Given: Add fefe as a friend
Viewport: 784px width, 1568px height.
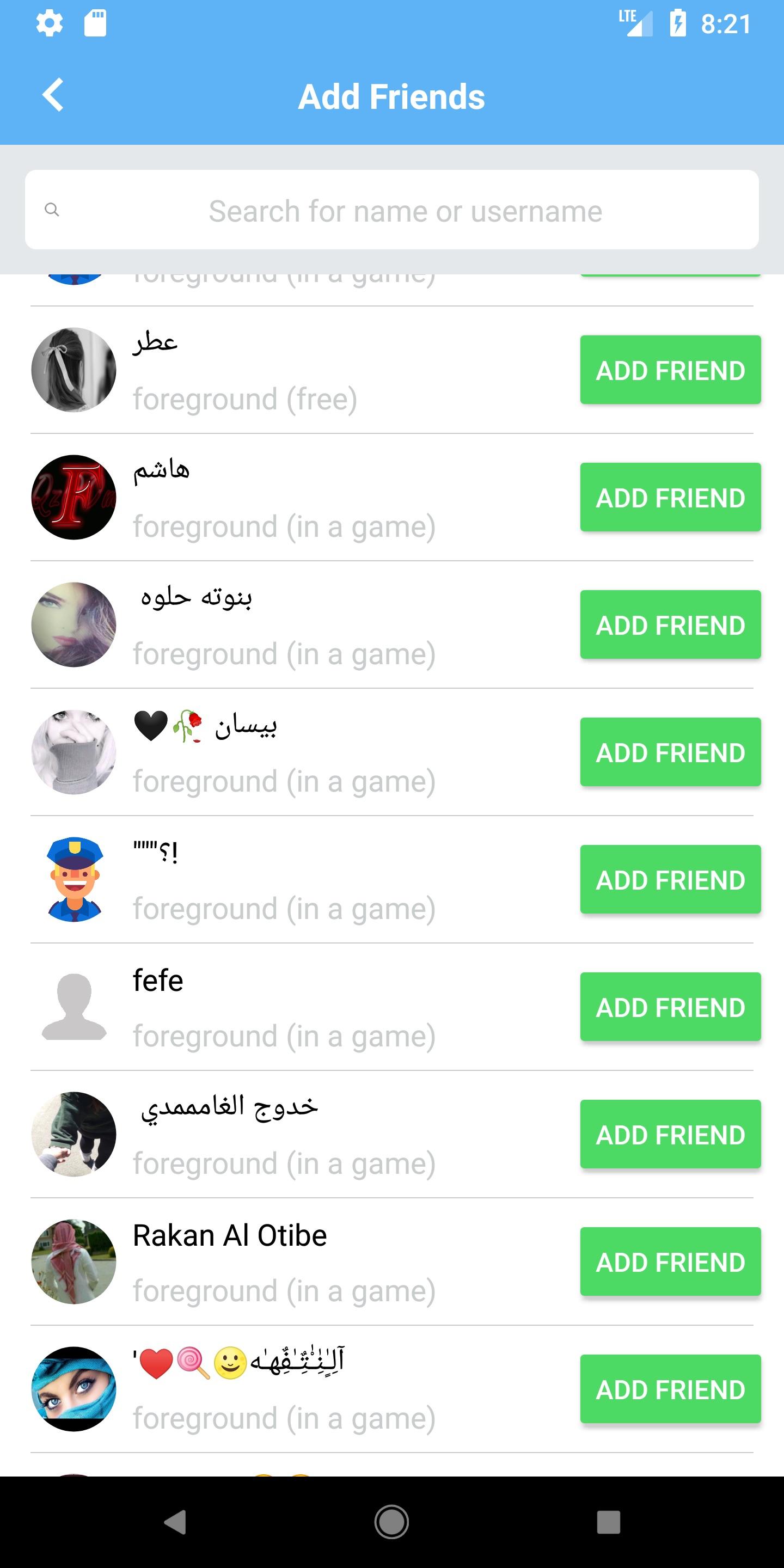Looking at the screenshot, I should point(670,1007).
